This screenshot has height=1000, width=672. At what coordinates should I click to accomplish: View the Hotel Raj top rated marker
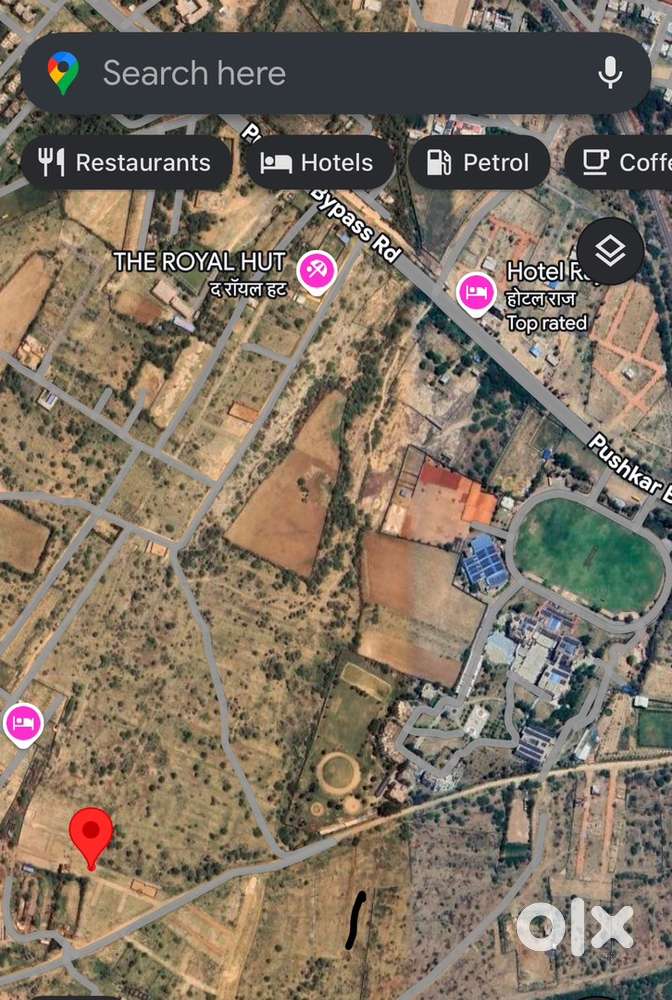475,294
